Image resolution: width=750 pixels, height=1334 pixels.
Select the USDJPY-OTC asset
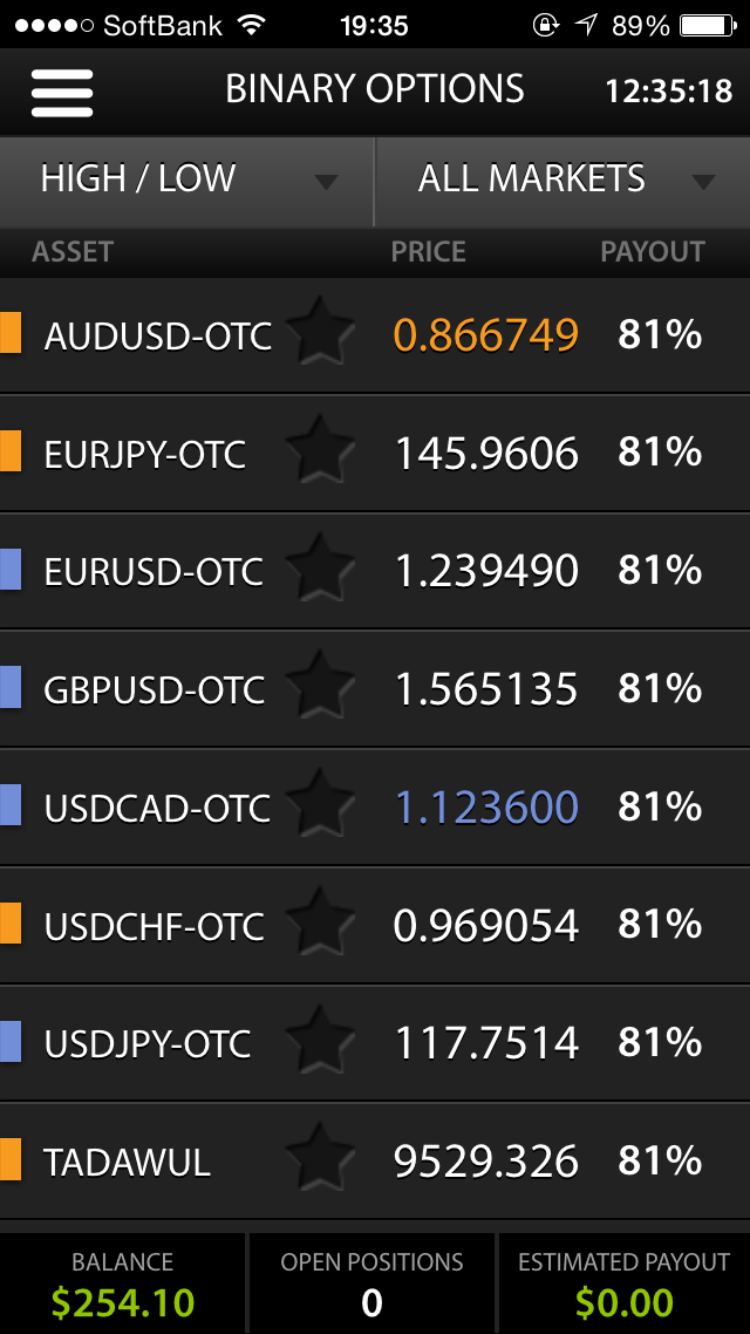[375, 1043]
